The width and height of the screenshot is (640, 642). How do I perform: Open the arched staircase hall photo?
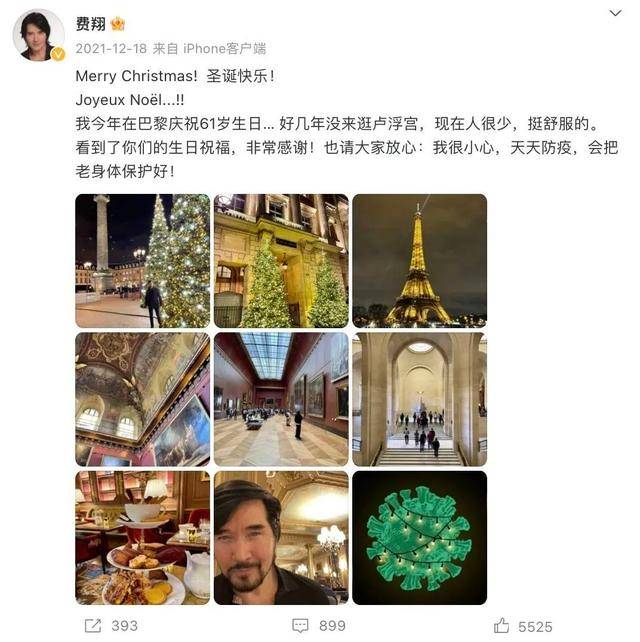click(419, 399)
